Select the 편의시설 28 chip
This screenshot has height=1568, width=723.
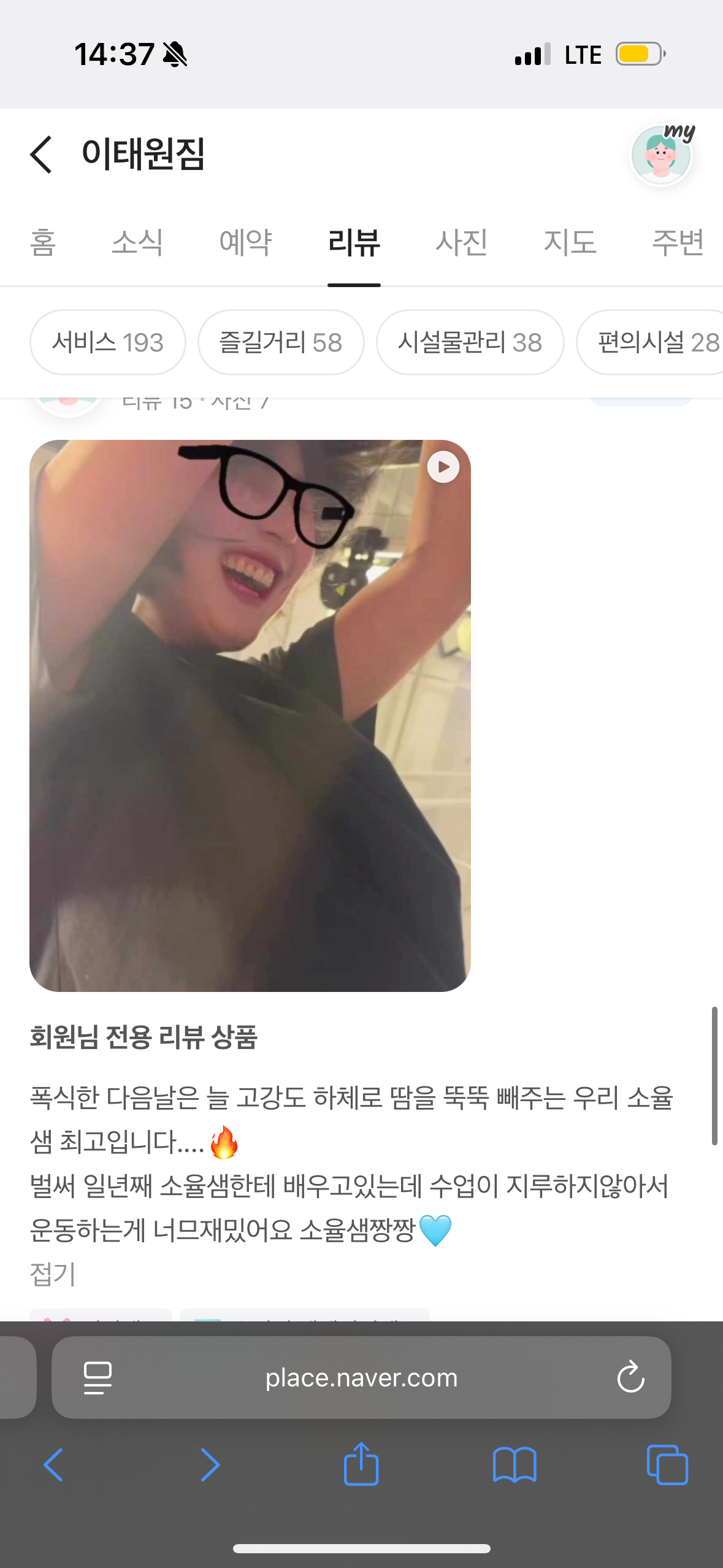[650, 342]
